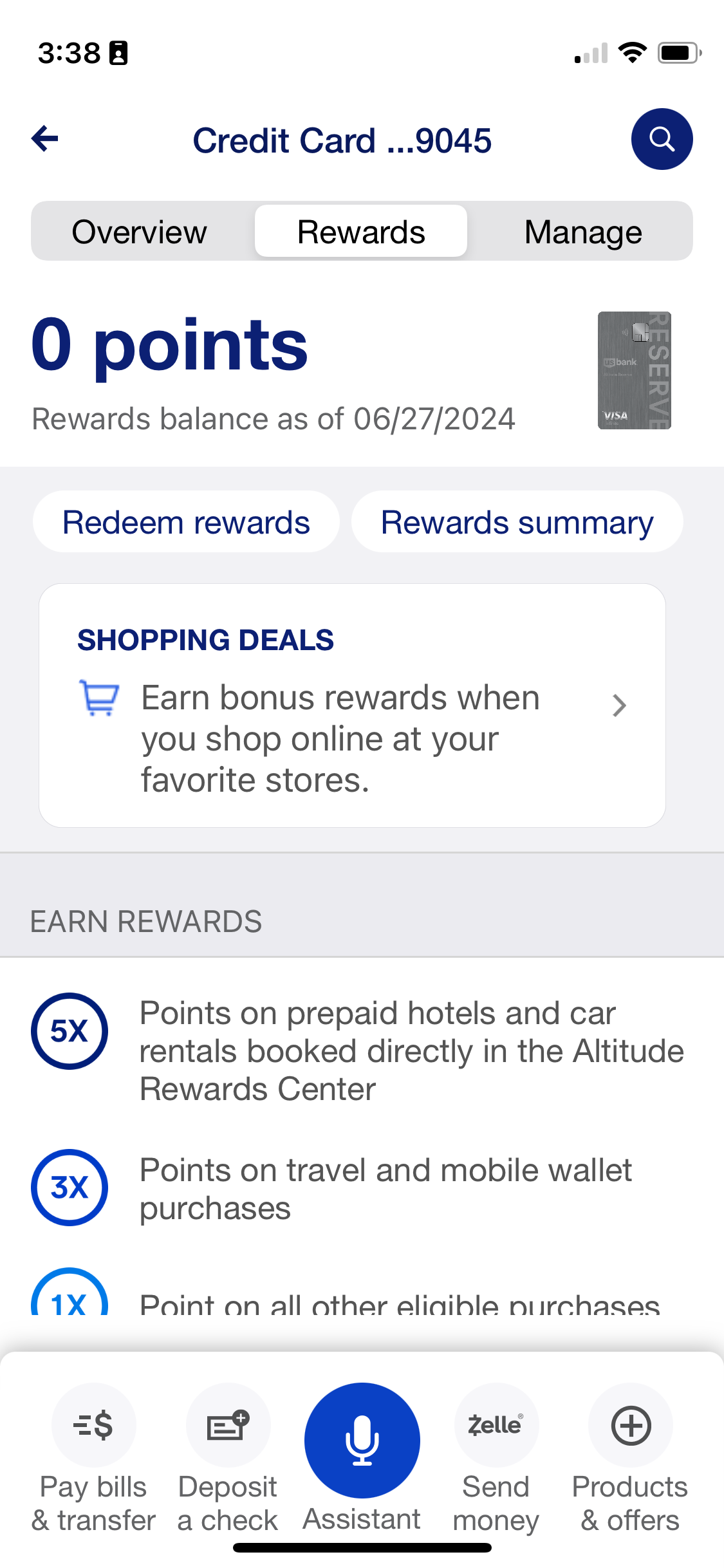
Task: Open the search magnifier icon
Action: [x=661, y=139]
